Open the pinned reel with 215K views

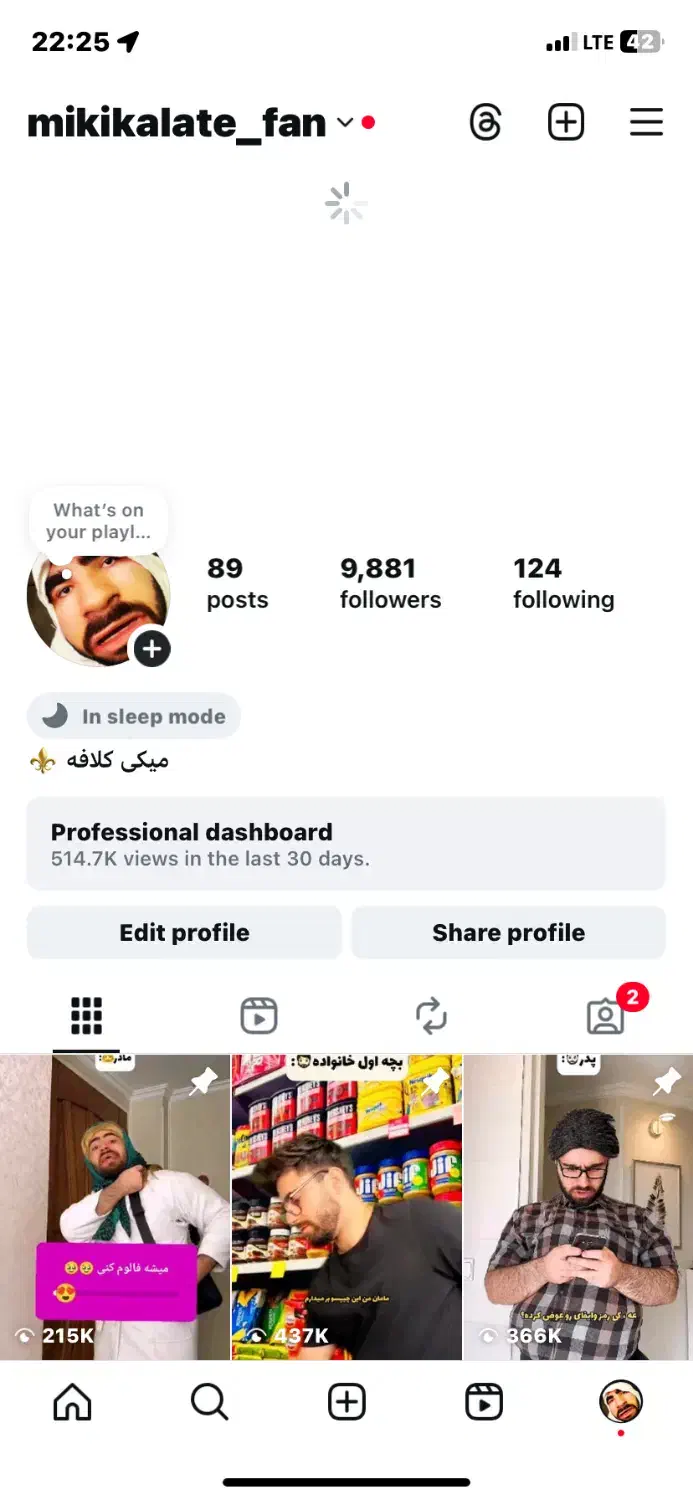115,1205
